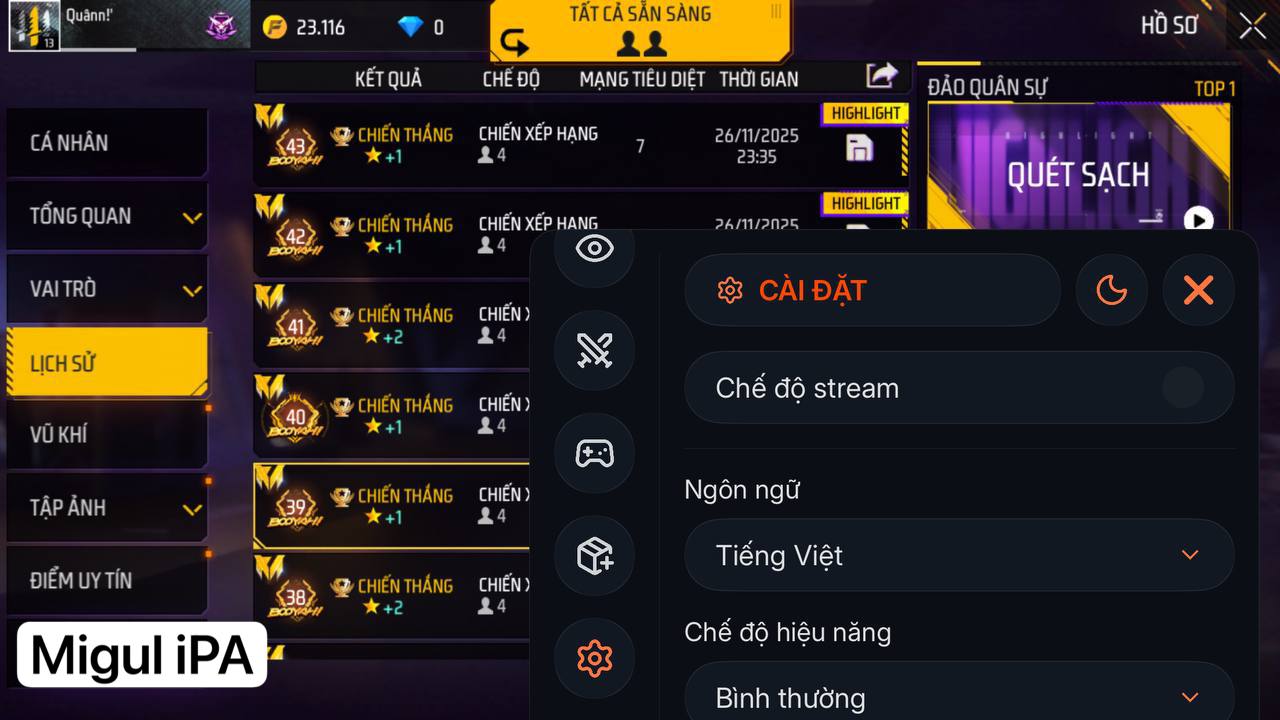Viewport: 1280px width, 720px height.
Task: Close the game profile screen
Action: (x=1252, y=26)
